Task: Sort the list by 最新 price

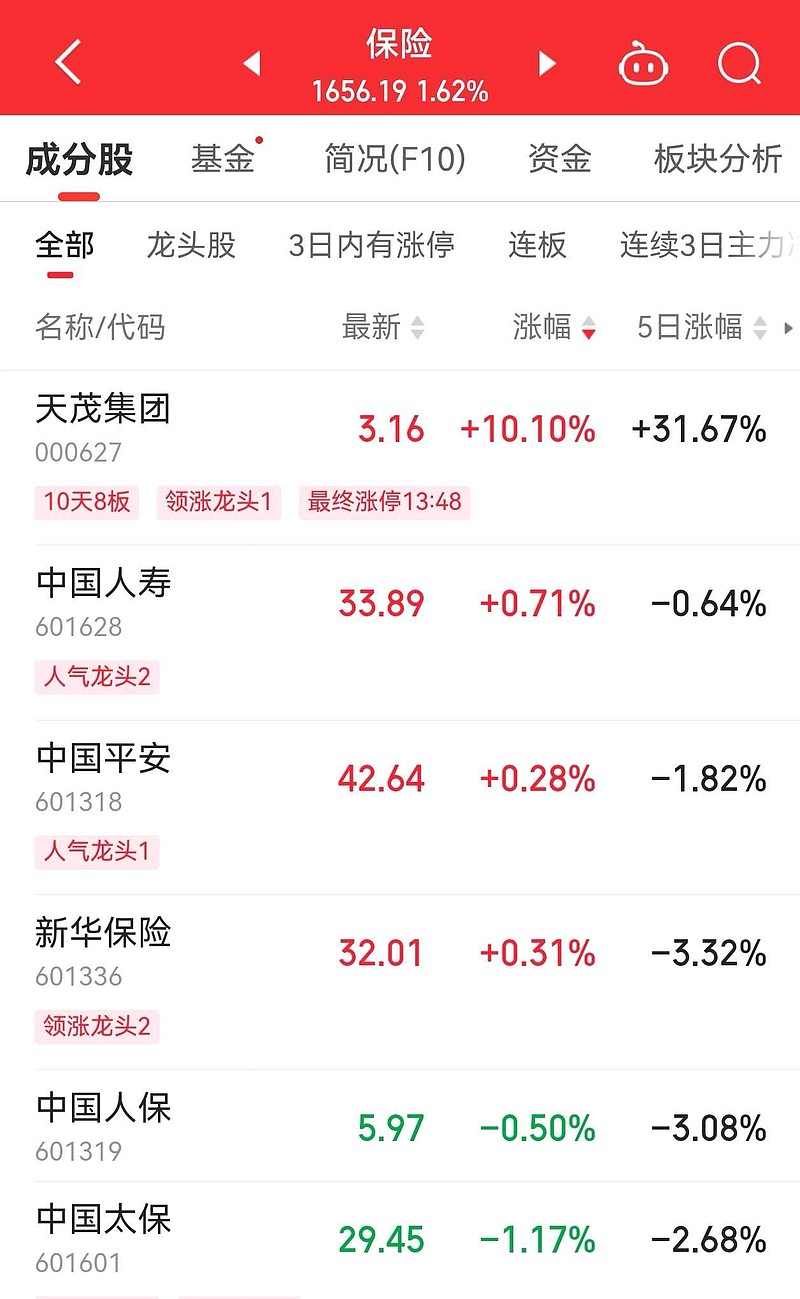Action: tap(383, 327)
